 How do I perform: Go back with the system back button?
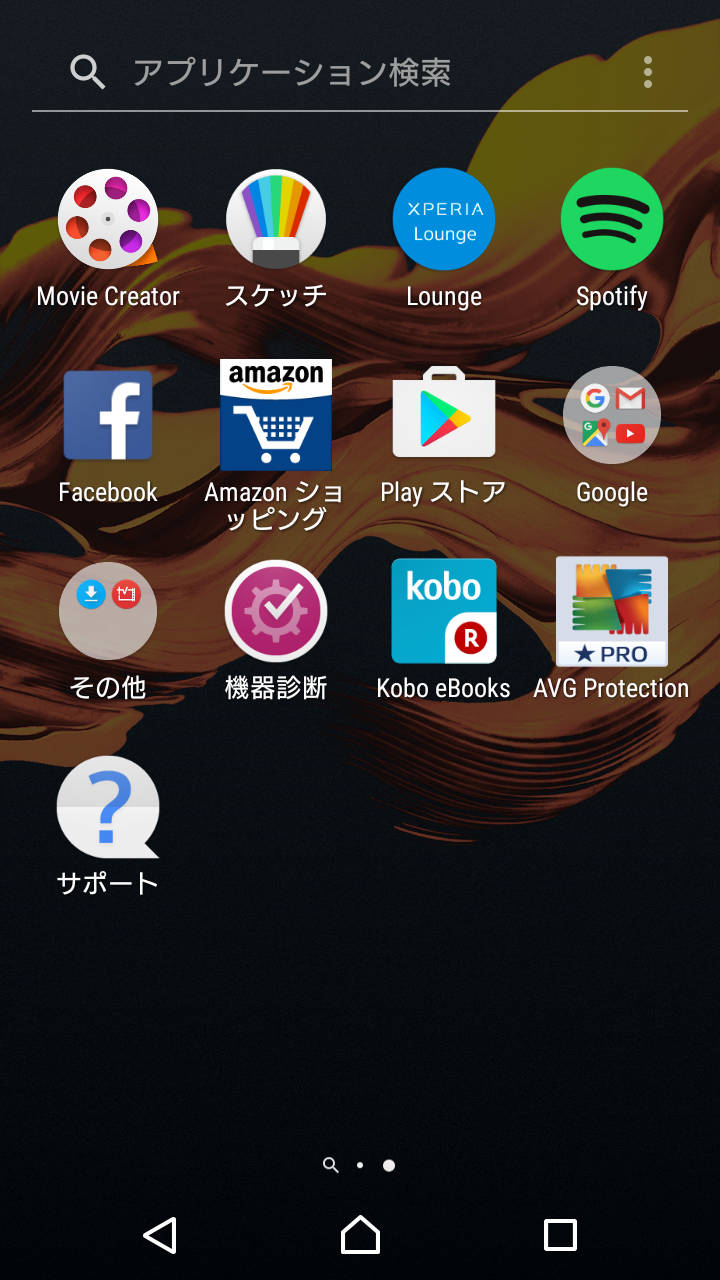click(x=160, y=1235)
